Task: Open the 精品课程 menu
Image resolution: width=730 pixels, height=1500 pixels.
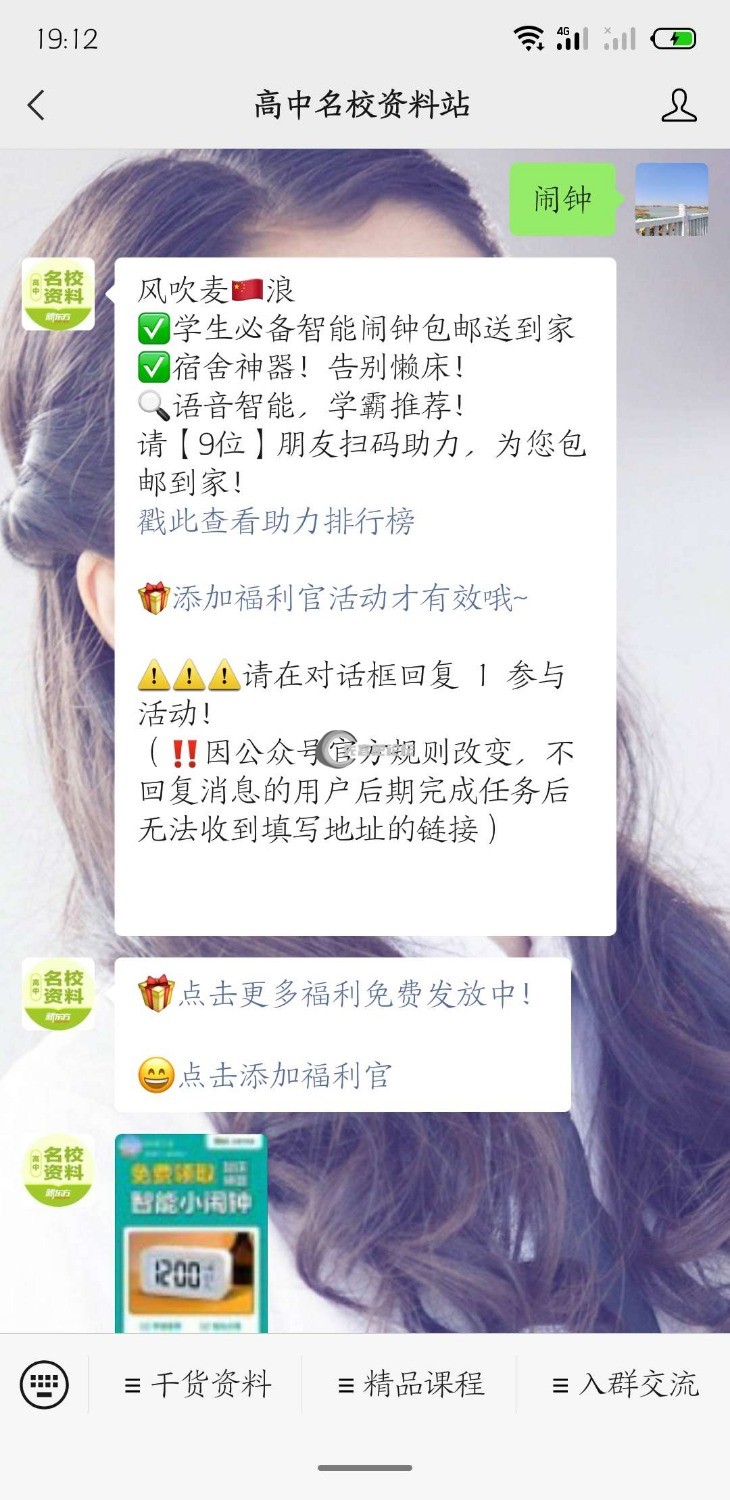Action: pos(411,1385)
